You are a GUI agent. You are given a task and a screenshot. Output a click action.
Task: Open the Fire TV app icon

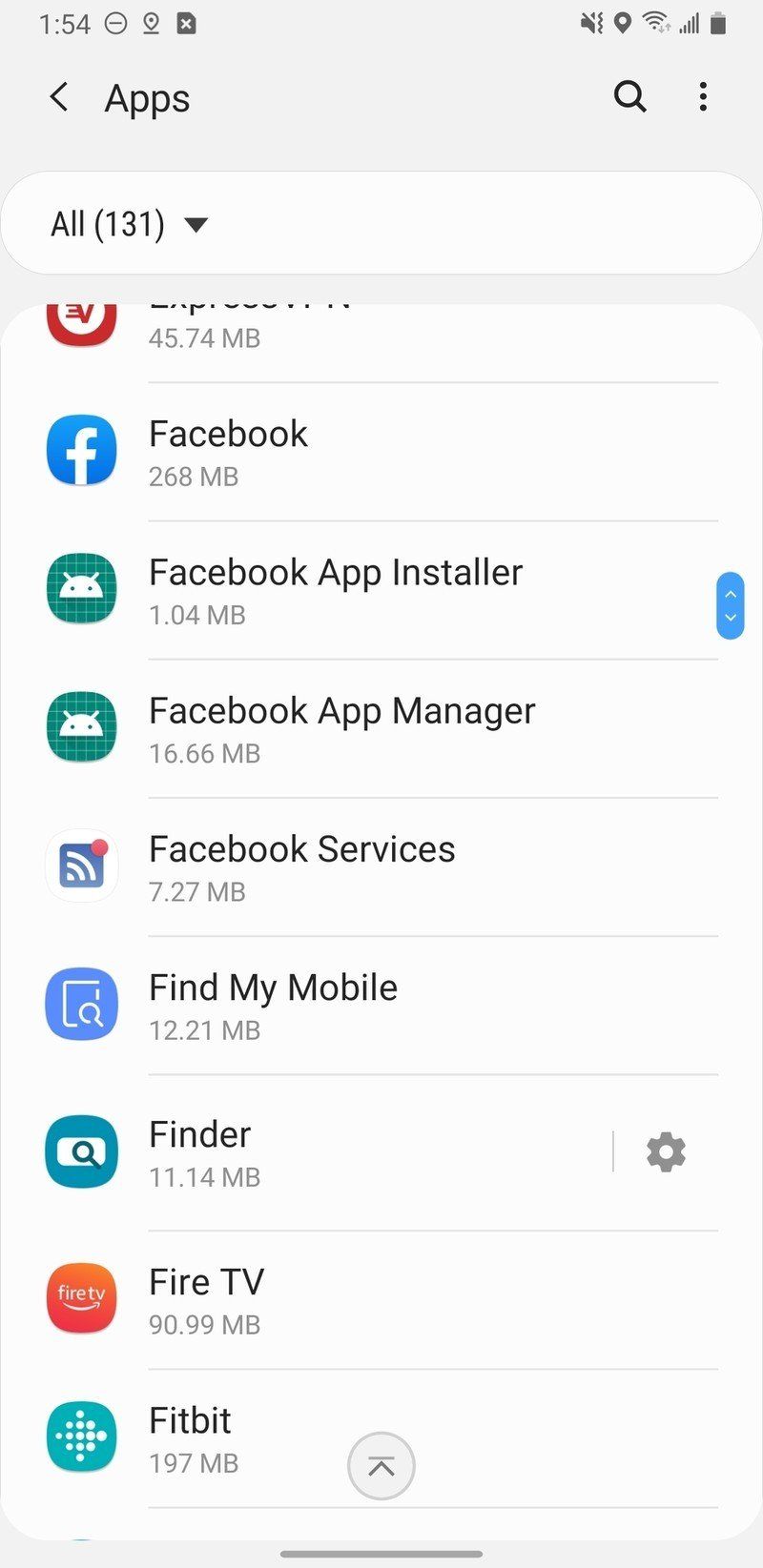pos(81,1298)
